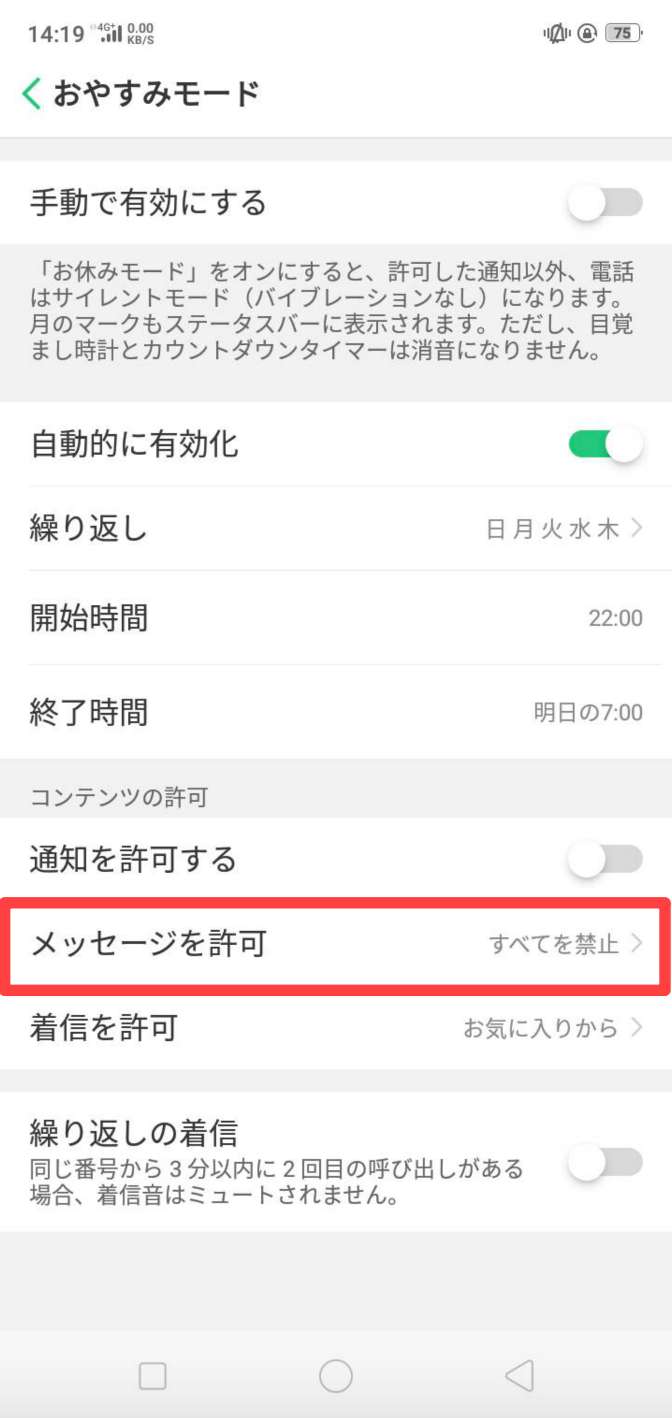Open 着信を許可 settings
Image resolution: width=672 pixels, height=1418 pixels.
tap(336, 1027)
